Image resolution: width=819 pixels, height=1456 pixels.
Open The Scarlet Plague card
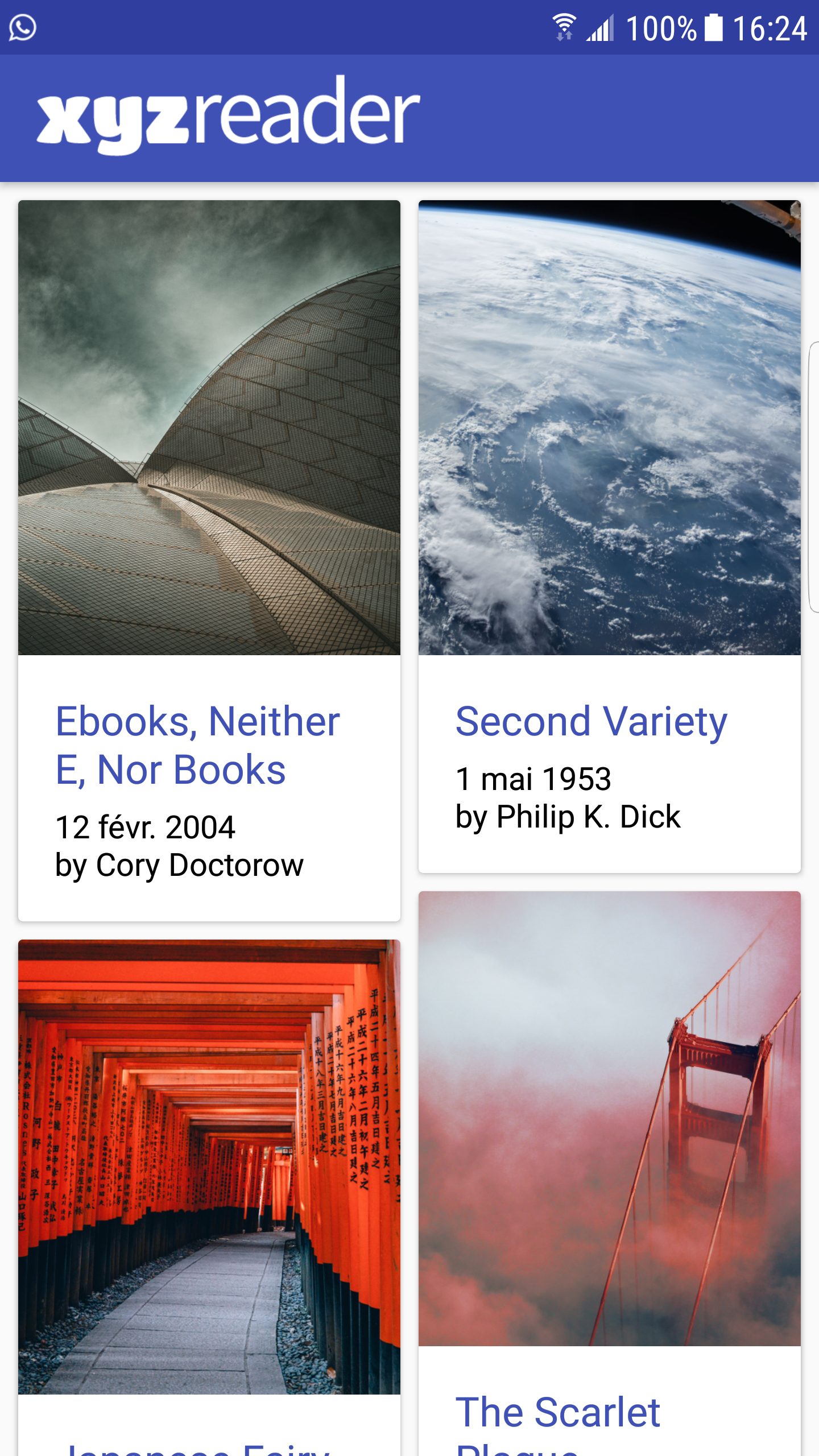[610, 1173]
